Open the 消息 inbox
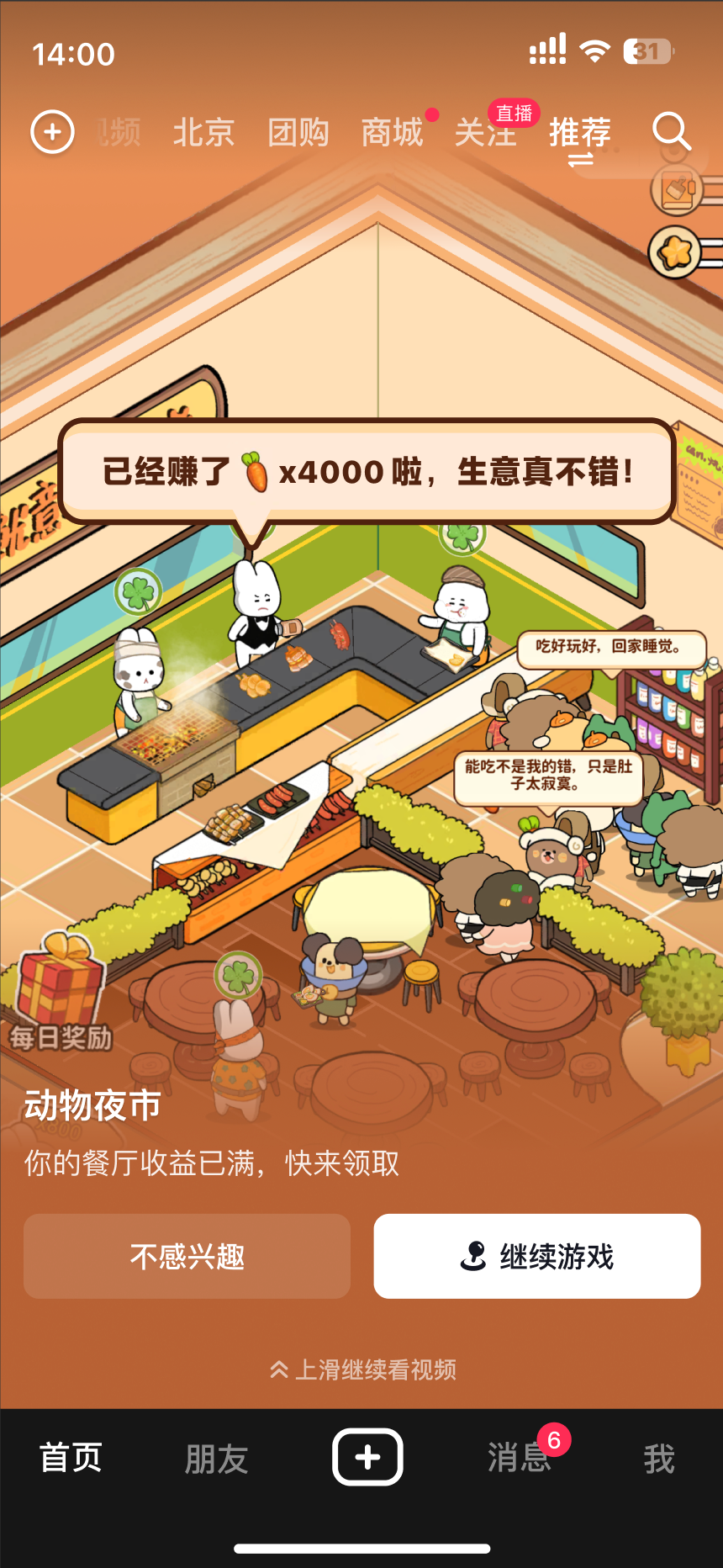 (519, 1458)
